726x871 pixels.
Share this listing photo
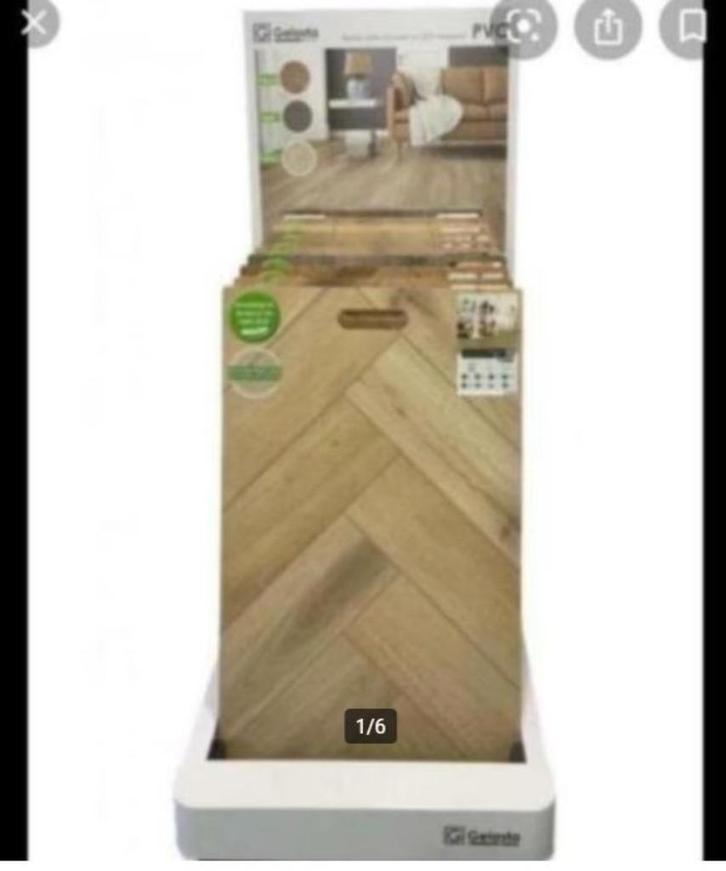(x=608, y=28)
